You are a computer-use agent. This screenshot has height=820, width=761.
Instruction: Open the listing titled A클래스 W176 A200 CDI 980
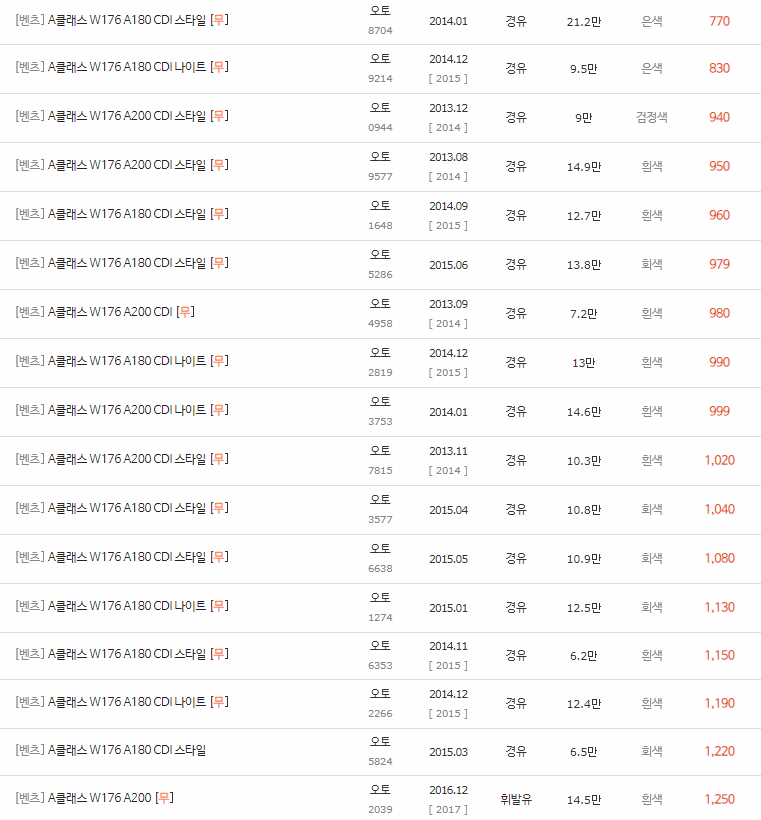120,312
